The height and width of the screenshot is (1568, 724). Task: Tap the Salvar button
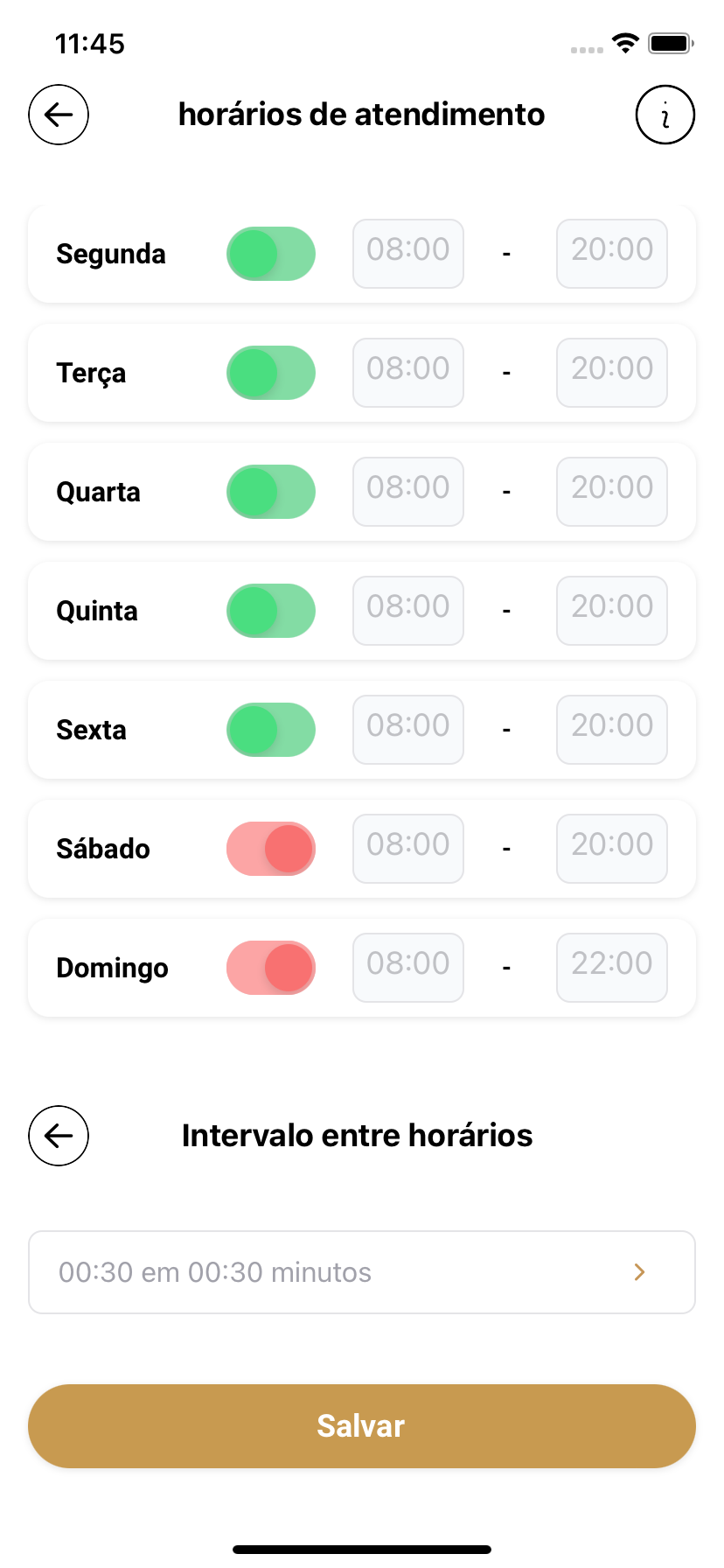click(362, 1426)
